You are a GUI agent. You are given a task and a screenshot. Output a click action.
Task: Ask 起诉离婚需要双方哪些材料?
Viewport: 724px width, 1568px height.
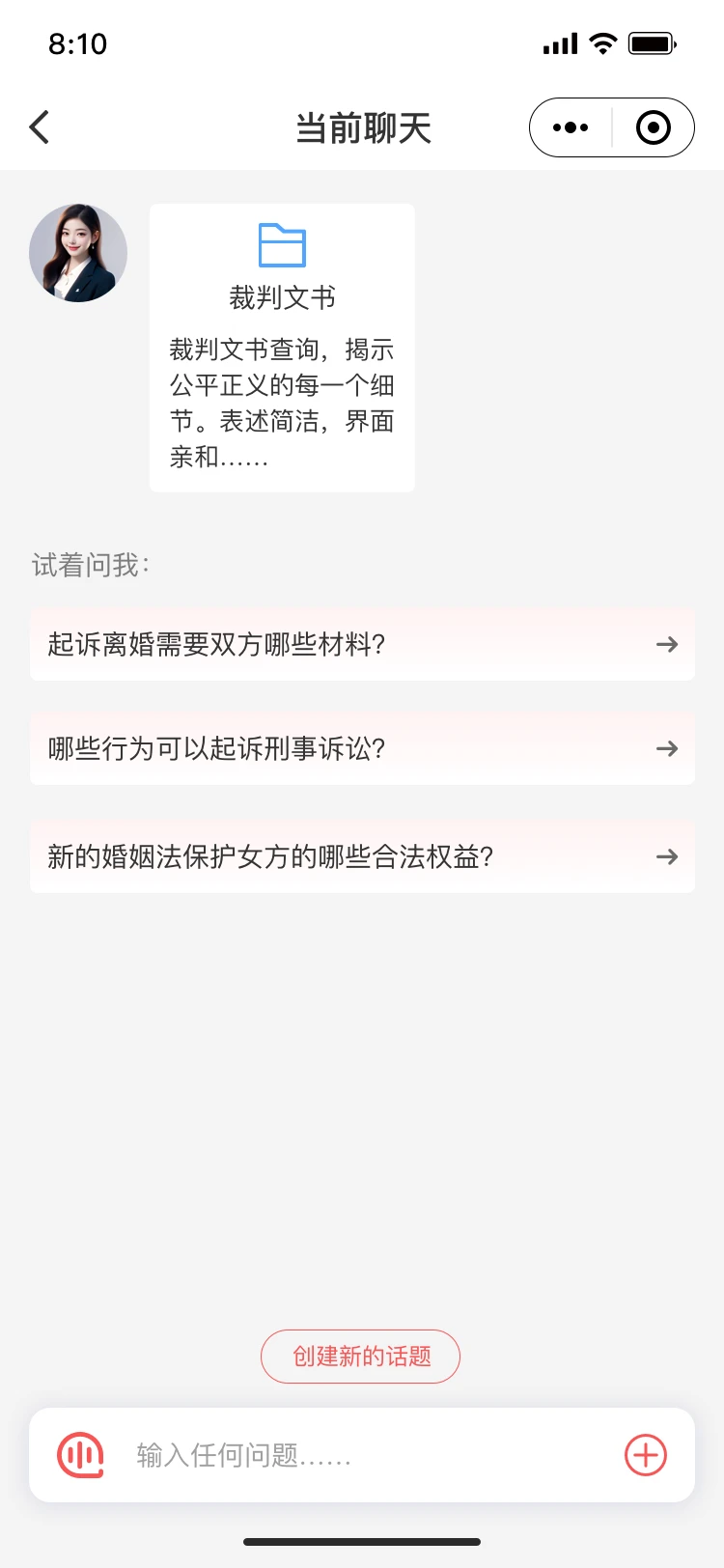362,644
